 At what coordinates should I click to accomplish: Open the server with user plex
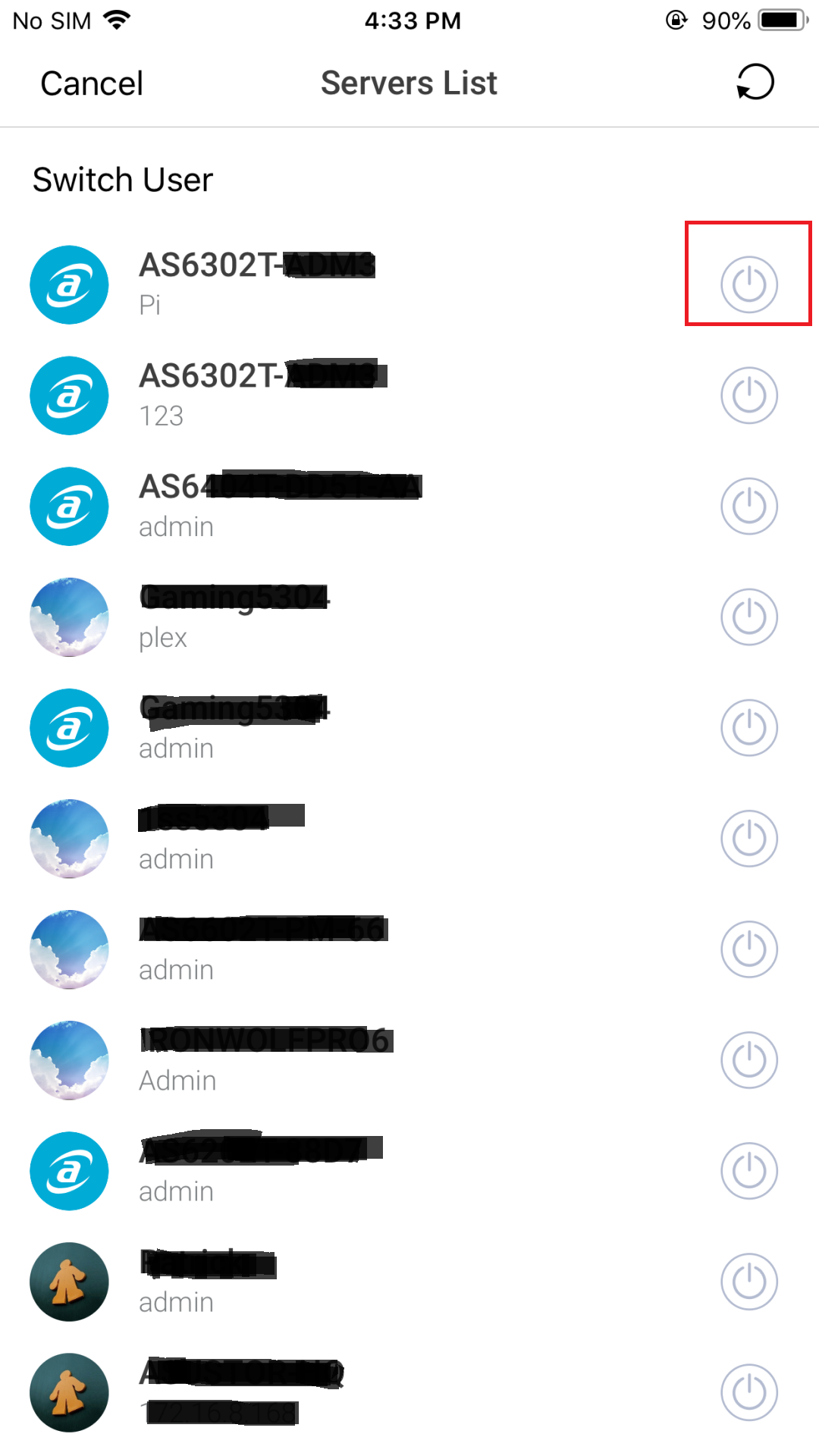tap(303, 617)
